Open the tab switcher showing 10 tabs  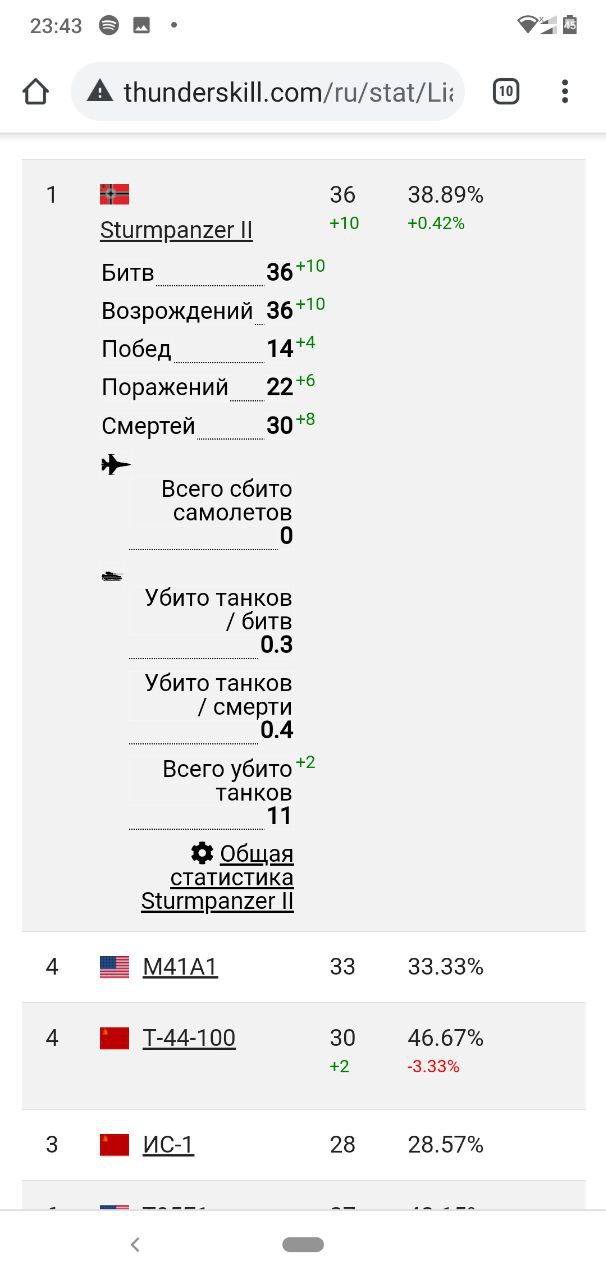[506, 93]
